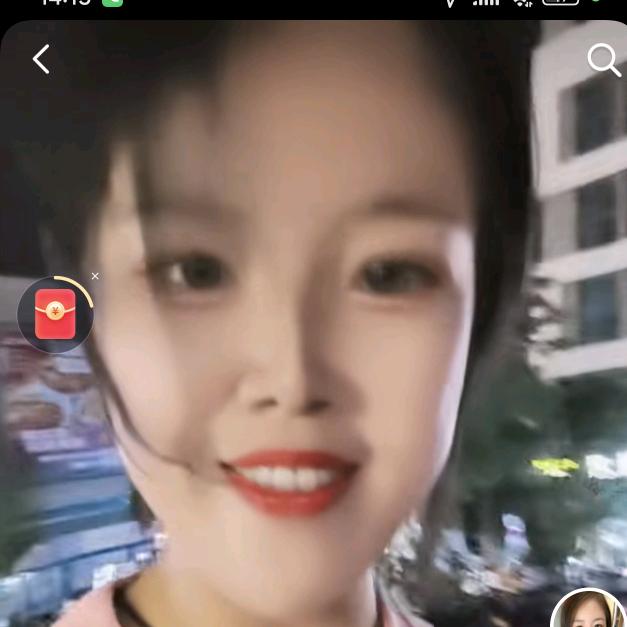The height and width of the screenshot is (627, 627).
Task: Go back using the top-left arrow
Action: click(41, 60)
